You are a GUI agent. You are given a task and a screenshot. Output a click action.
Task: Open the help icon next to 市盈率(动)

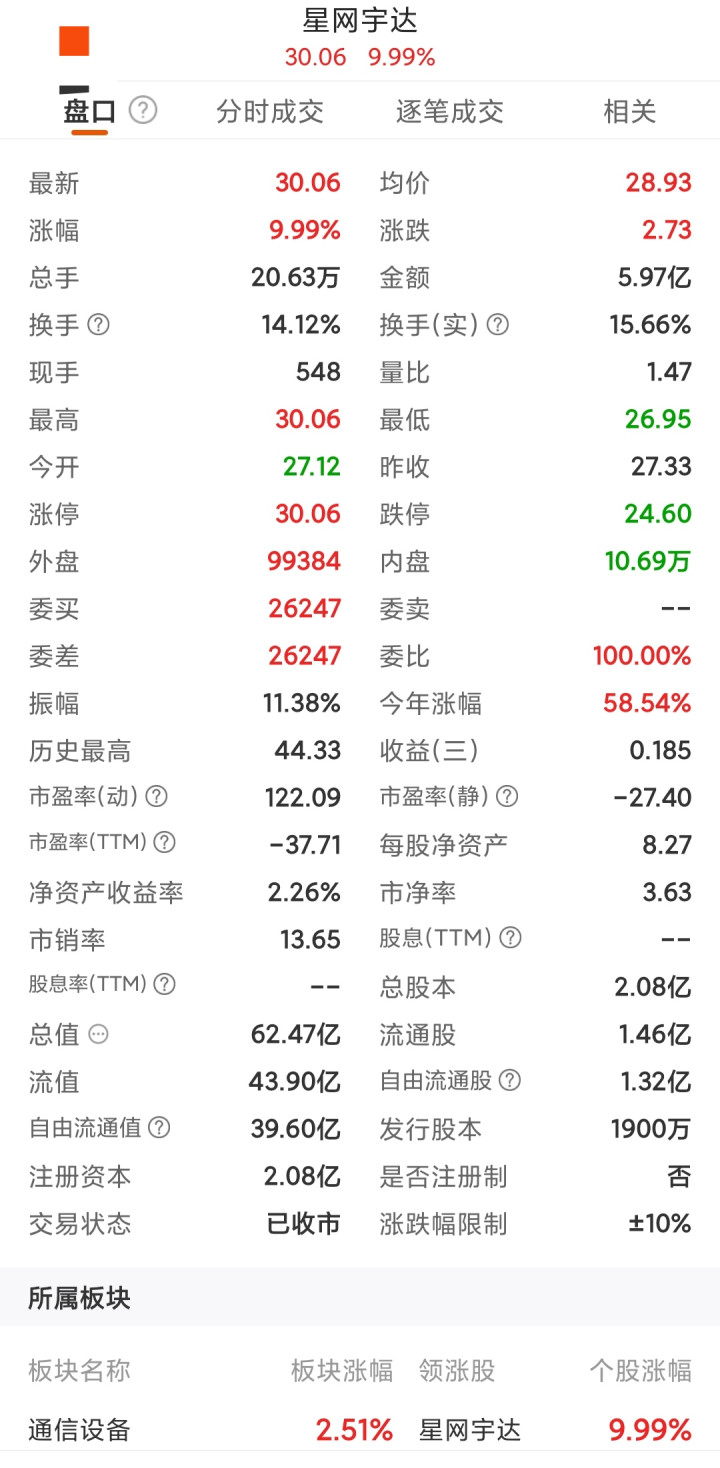157,797
